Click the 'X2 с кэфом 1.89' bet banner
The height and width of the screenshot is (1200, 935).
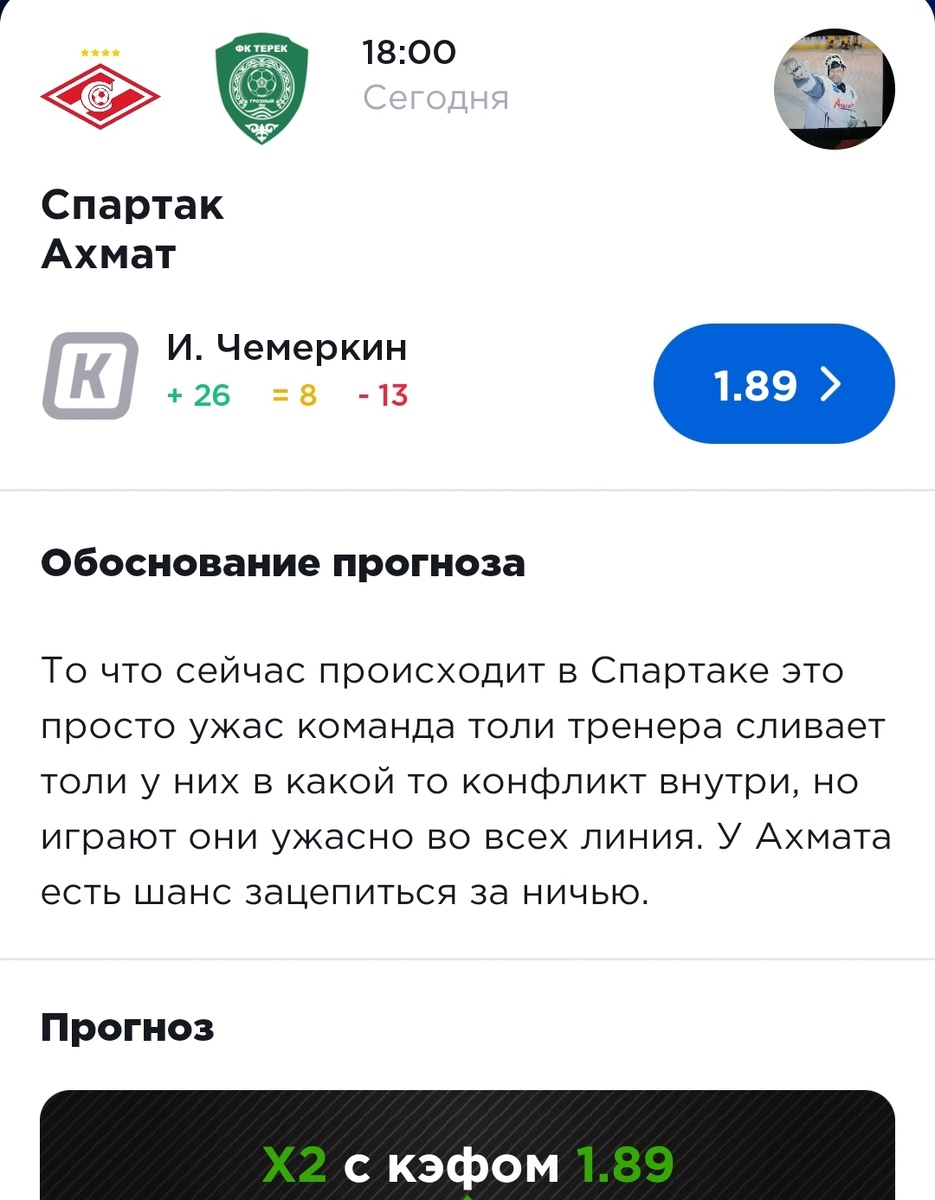467,1160
